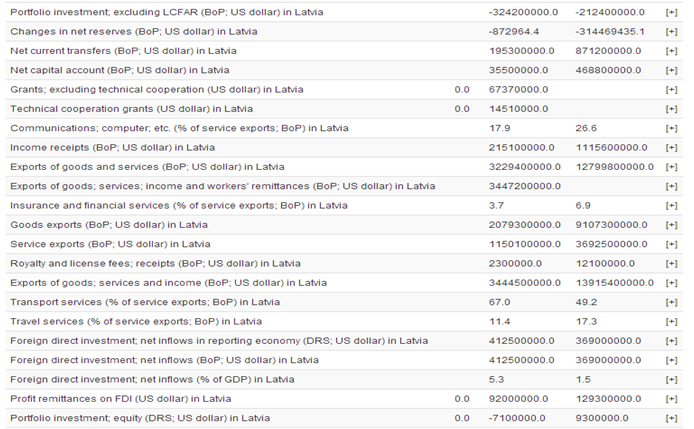
Task: Expand the Travel services row
Action: (671, 321)
